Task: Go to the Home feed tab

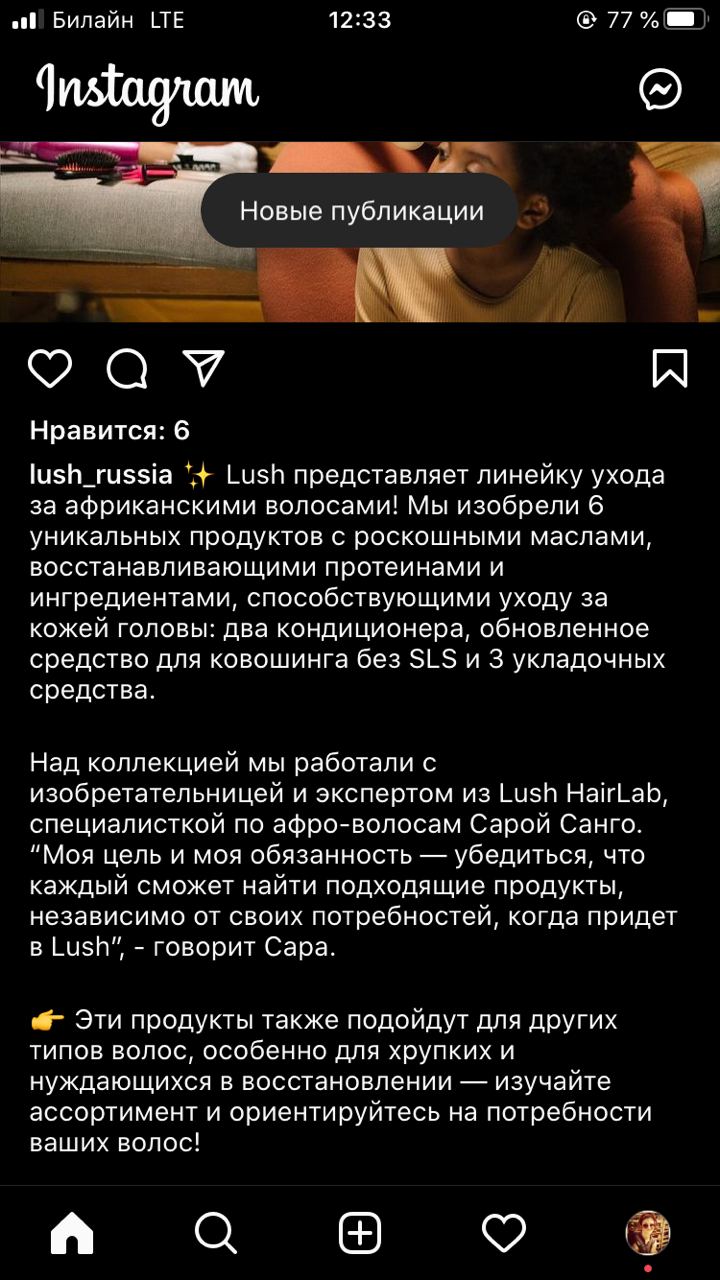Action: (72, 1233)
